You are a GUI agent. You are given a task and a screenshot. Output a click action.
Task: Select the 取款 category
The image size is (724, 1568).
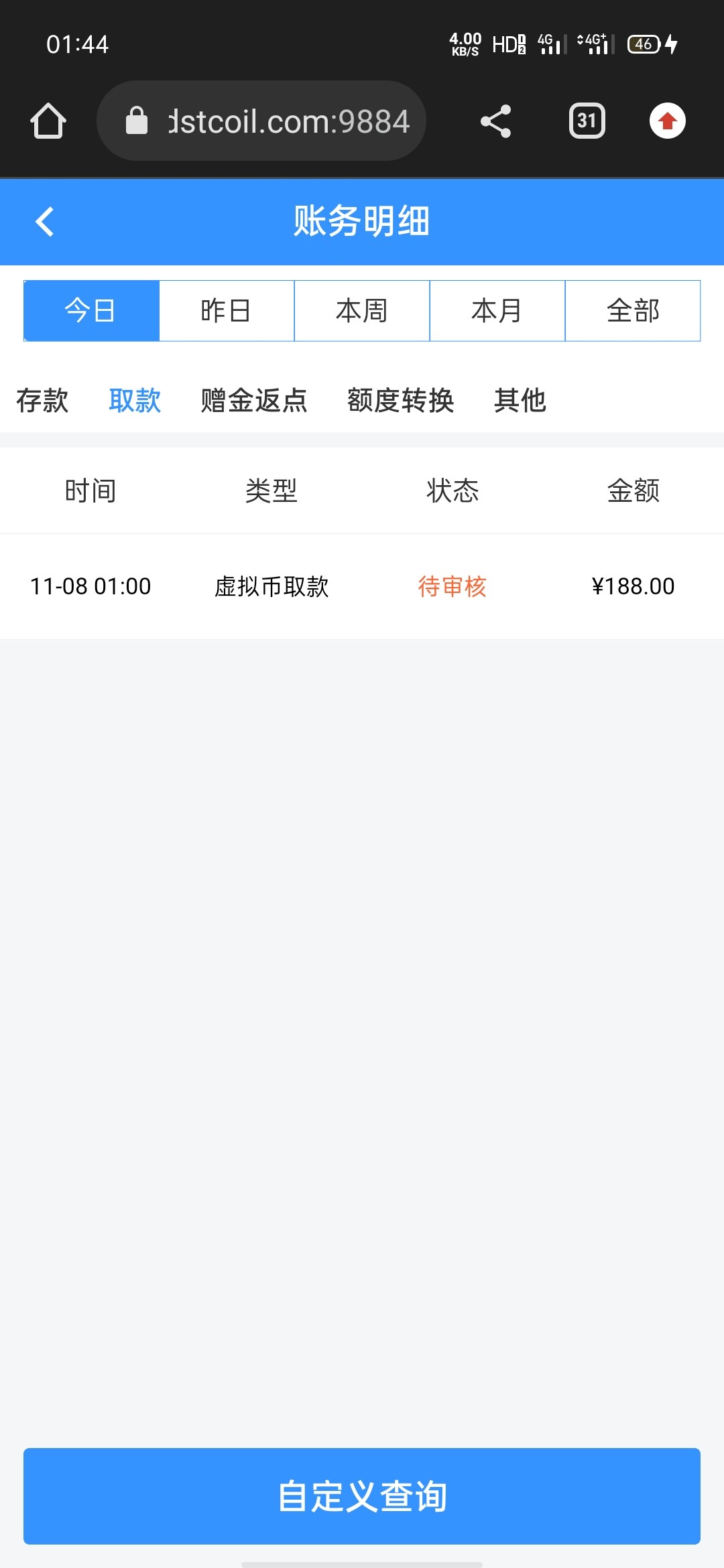pyautogui.click(x=135, y=401)
